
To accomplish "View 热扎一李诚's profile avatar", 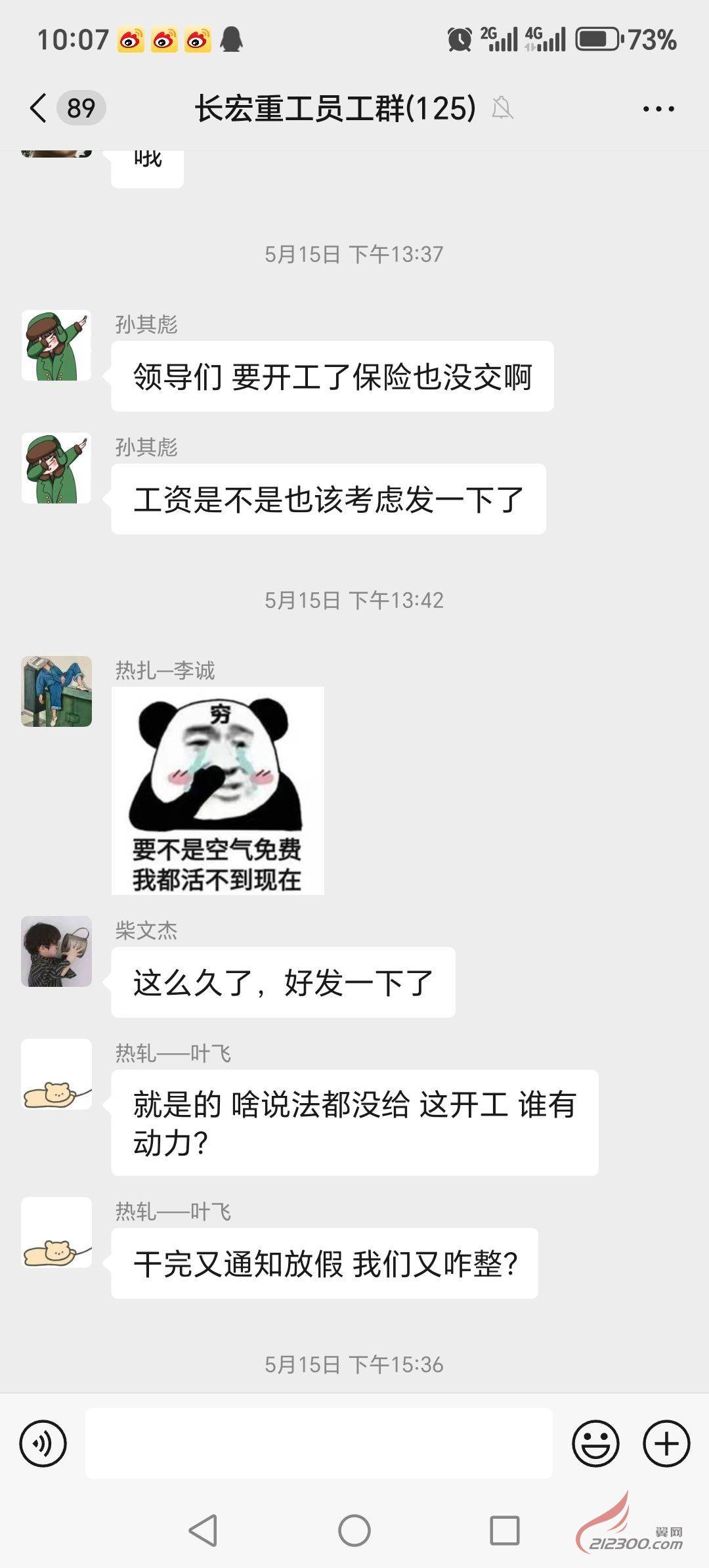I will coord(56,691).
